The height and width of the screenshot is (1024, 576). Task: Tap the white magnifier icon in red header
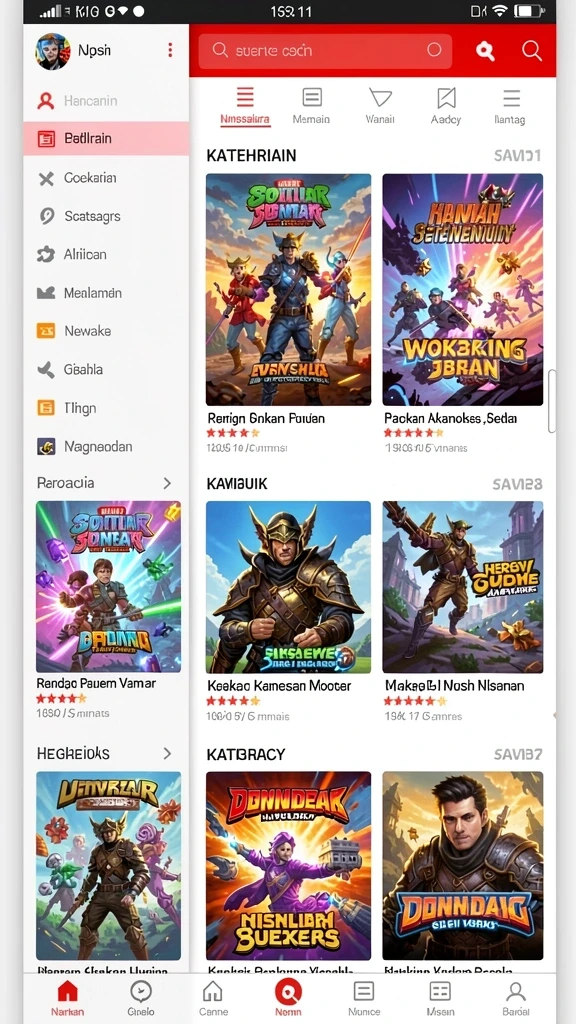(x=485, y=51)
